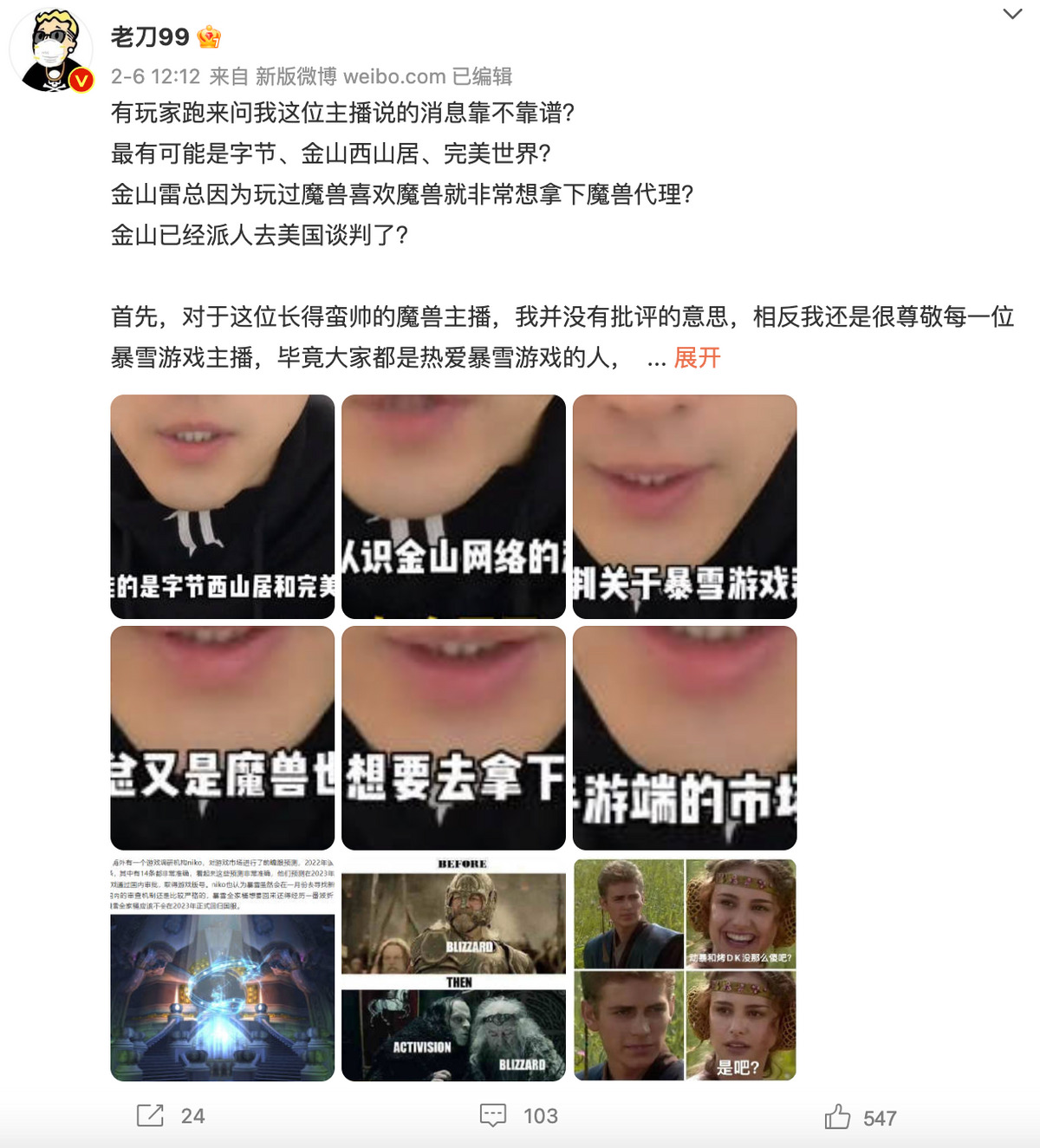Image resolution: width=1040 pixels, height=1148 pixels.
Task: Open the image captioned 金山网络
Action: [453, 506]
